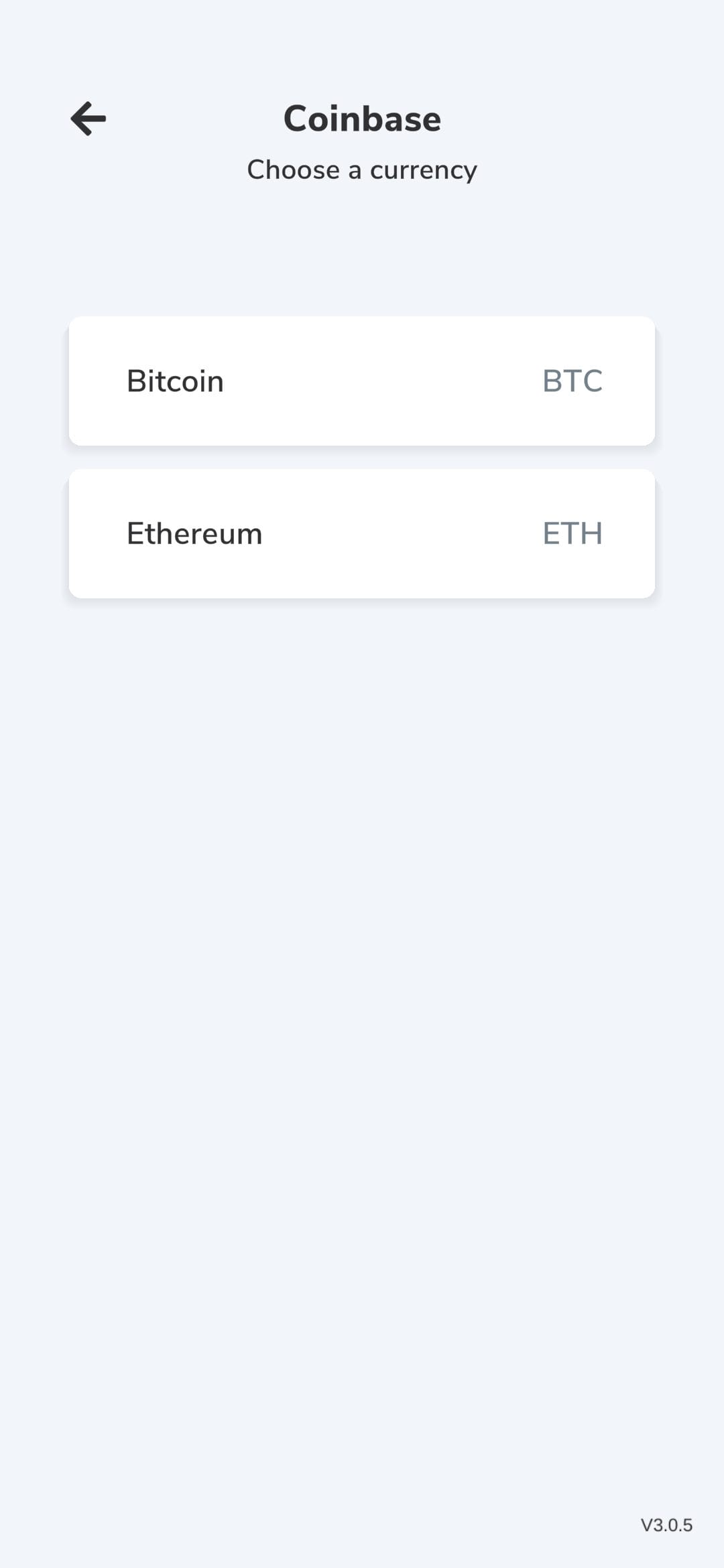Image resolution: width=724 pixels, height=1568 pixels.
Task: Choose Ethereum from the currency list
Action: [362, 533]
